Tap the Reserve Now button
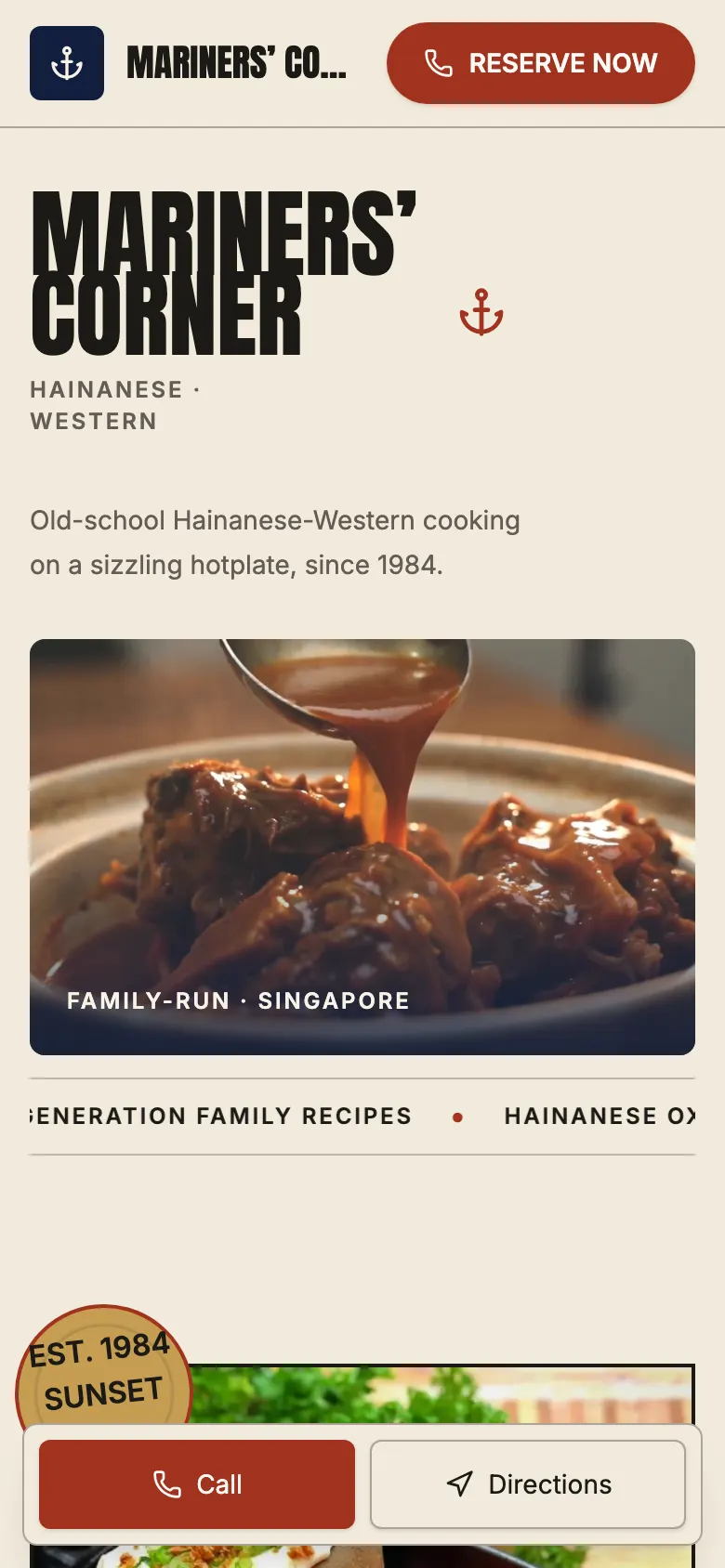The height and width of the screenshot is (1568, 725). click(541, 63)
